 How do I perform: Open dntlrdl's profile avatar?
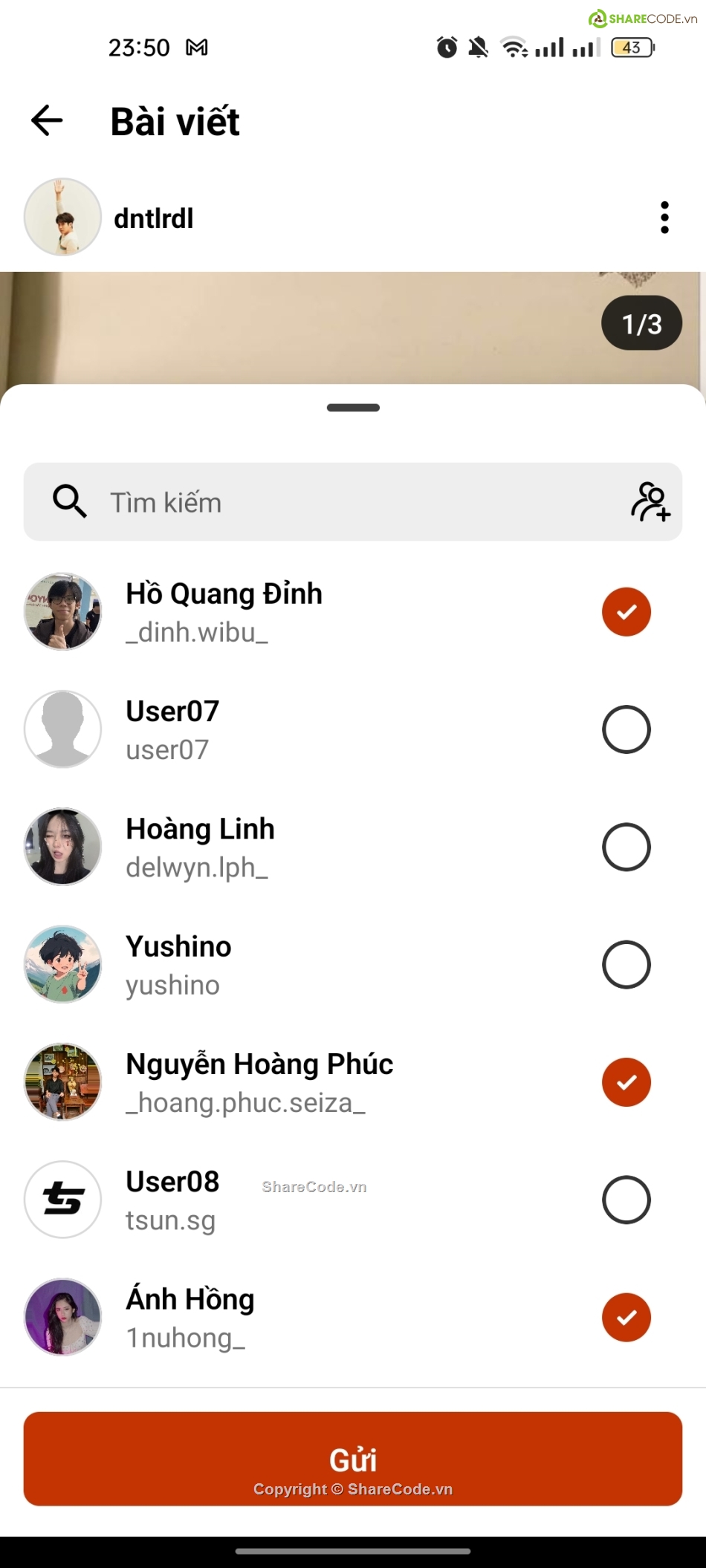pos(63,217)
